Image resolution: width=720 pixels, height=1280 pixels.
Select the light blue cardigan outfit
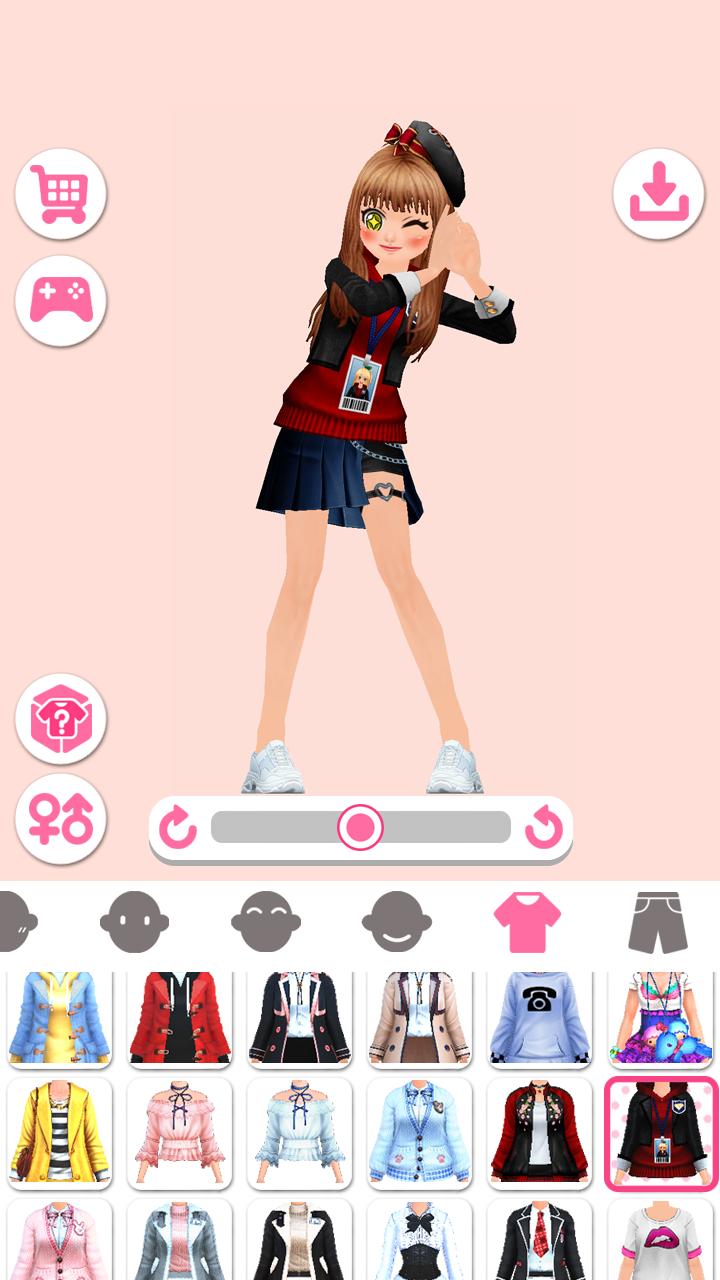420,1133
